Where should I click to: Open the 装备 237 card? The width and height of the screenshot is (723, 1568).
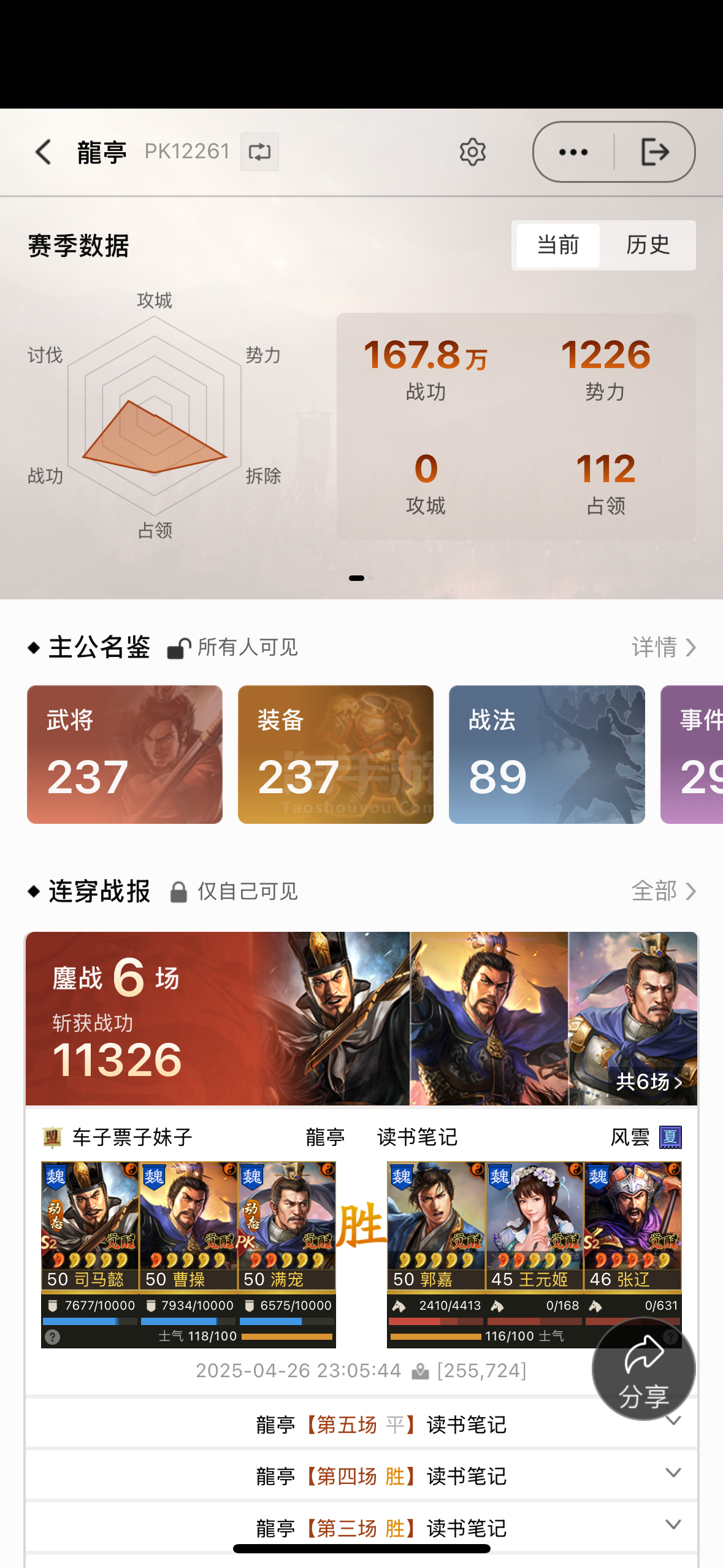pyautogui.click(x=335, y=755)
